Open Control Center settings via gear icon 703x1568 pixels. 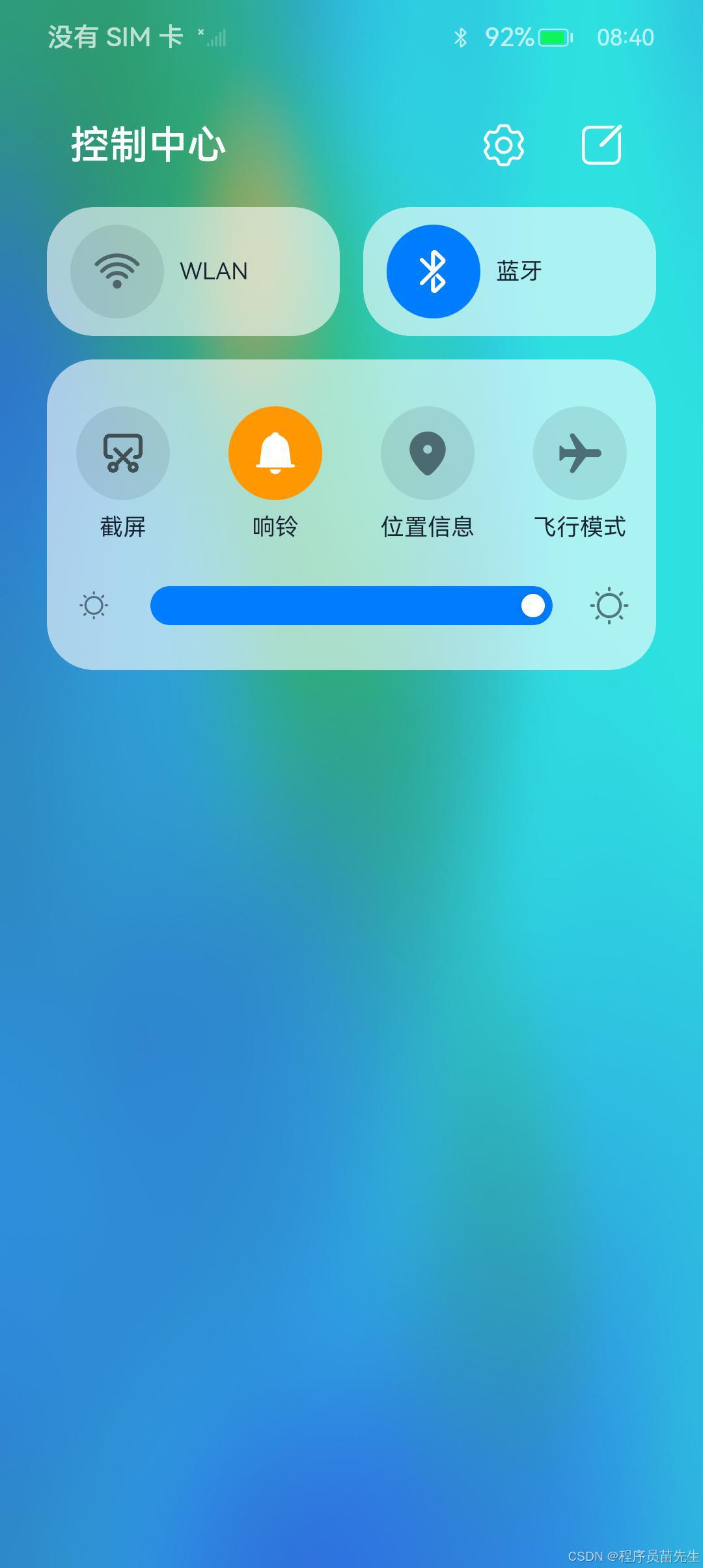click(504, 145)
